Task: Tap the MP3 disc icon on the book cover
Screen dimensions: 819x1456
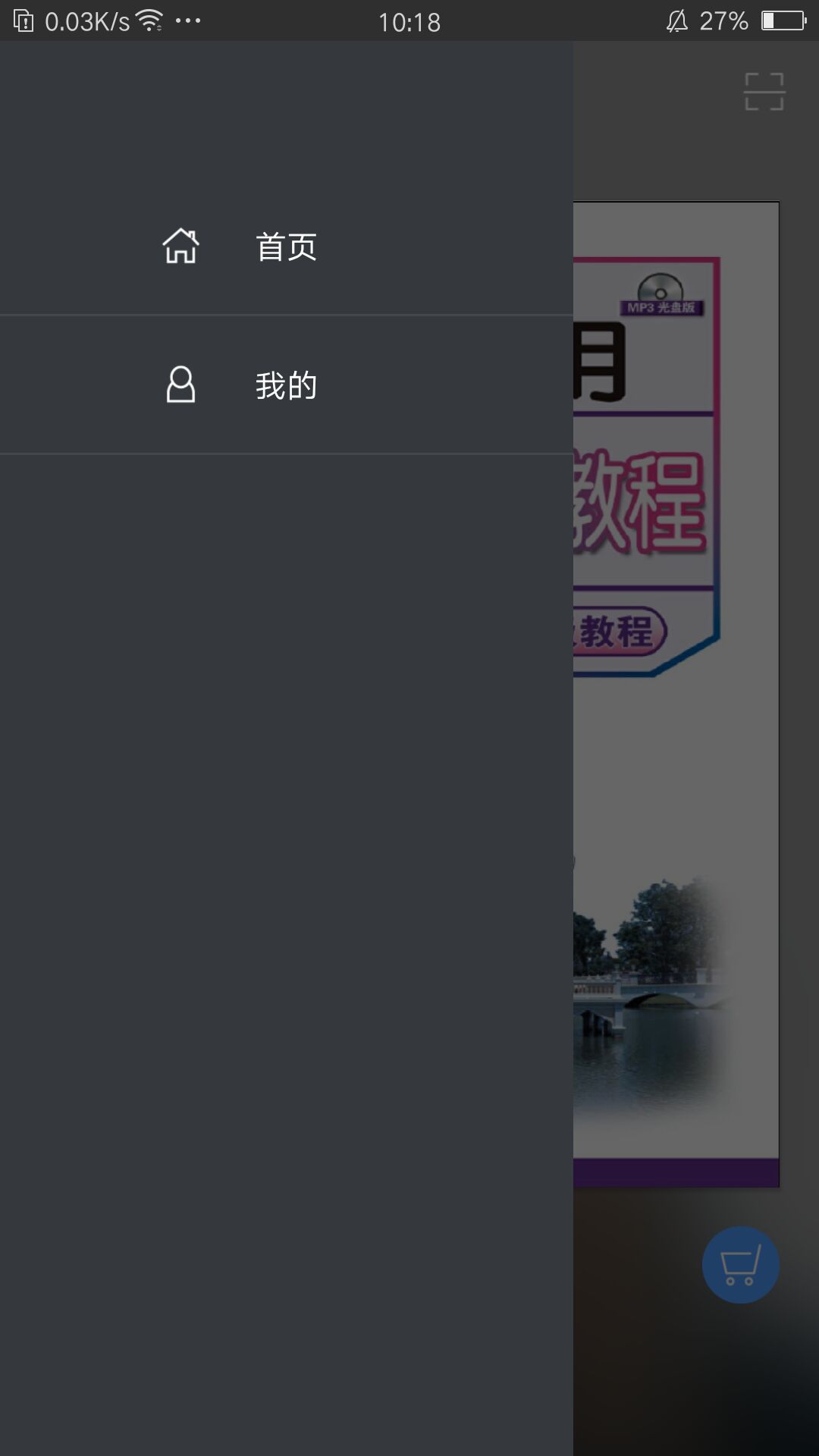Action: tap(661, 288)
